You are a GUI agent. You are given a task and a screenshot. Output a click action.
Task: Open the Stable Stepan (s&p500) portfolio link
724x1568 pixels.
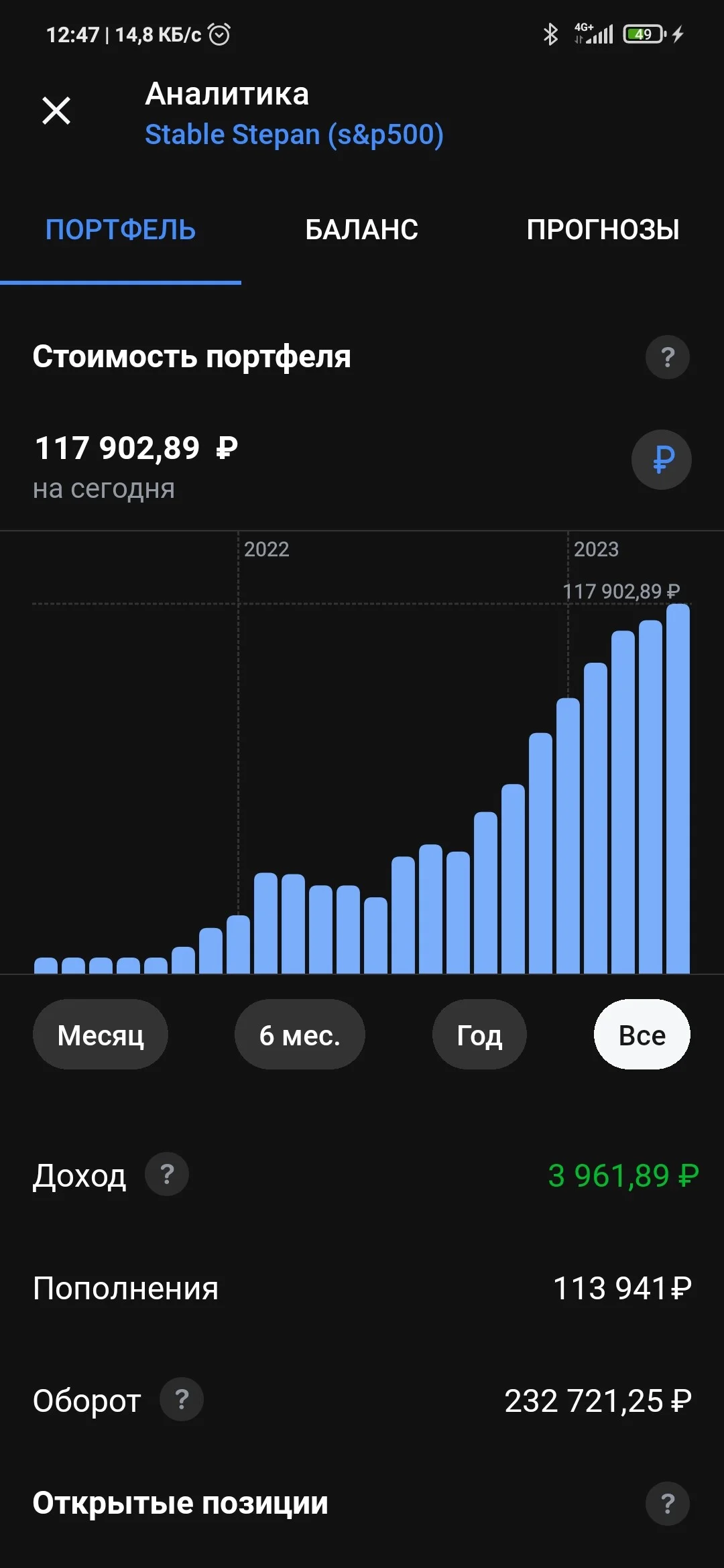tap(294, 135)
